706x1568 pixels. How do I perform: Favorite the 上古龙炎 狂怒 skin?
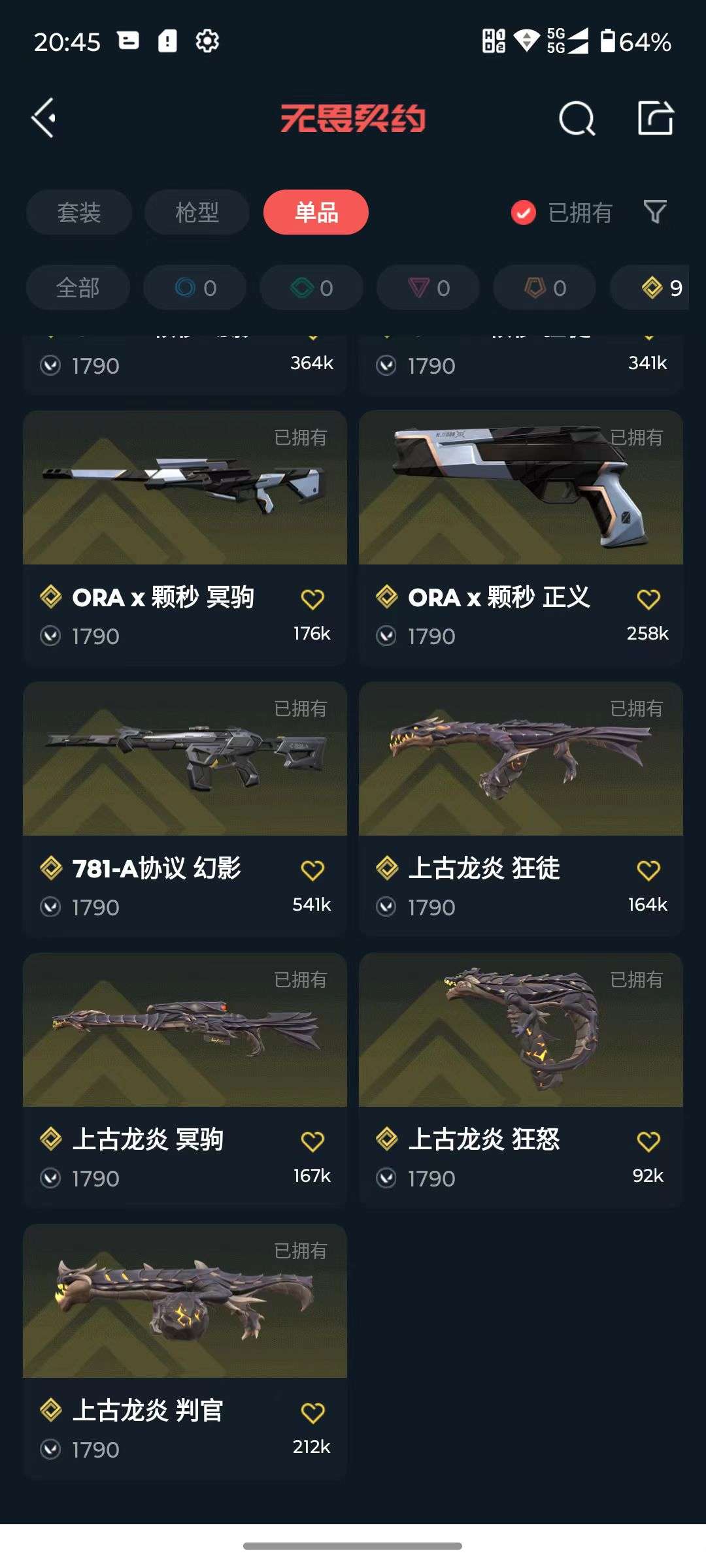click(648, 1139)
